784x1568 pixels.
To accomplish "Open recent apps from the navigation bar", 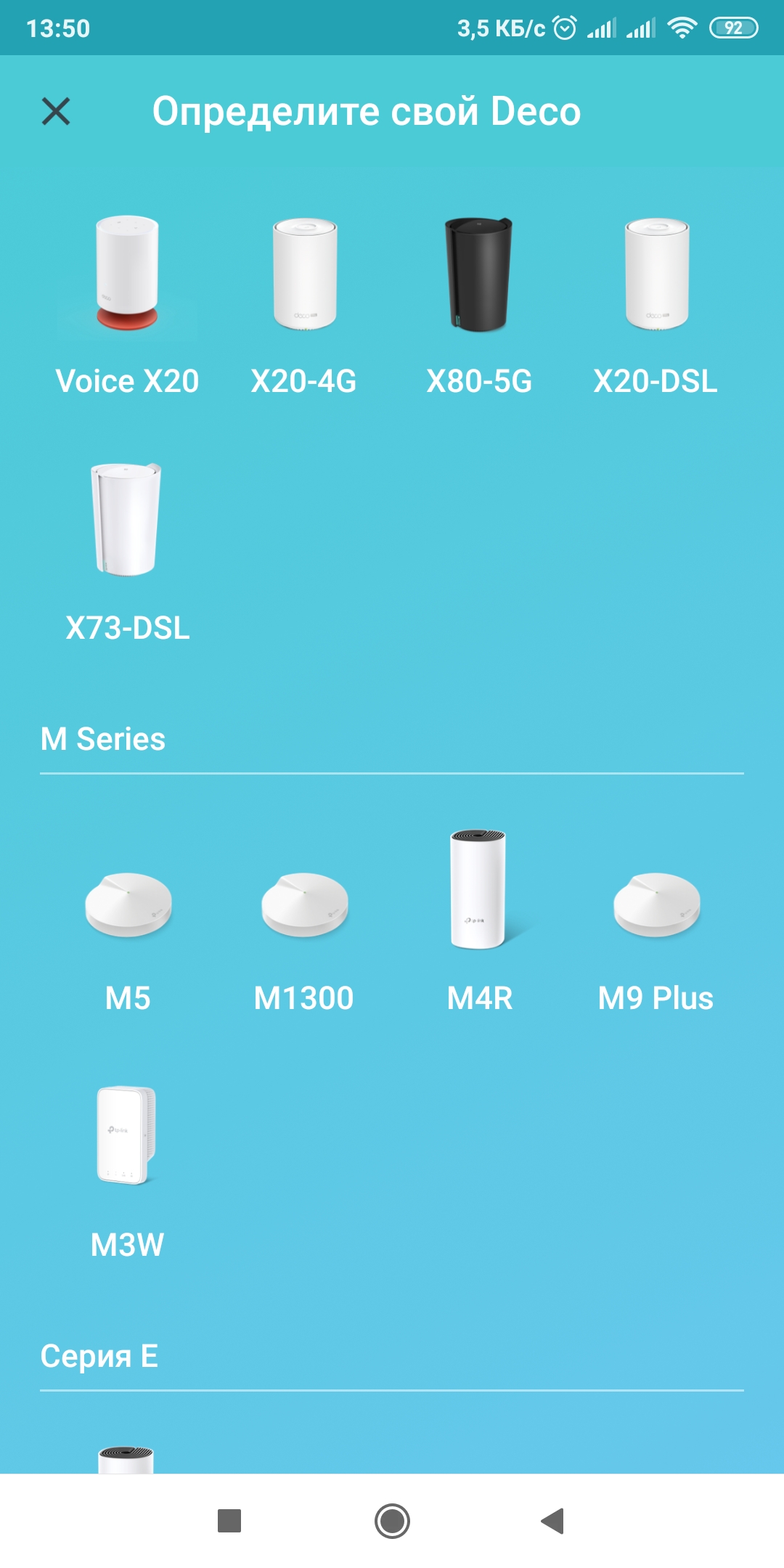I will (x=229, y=1521).
